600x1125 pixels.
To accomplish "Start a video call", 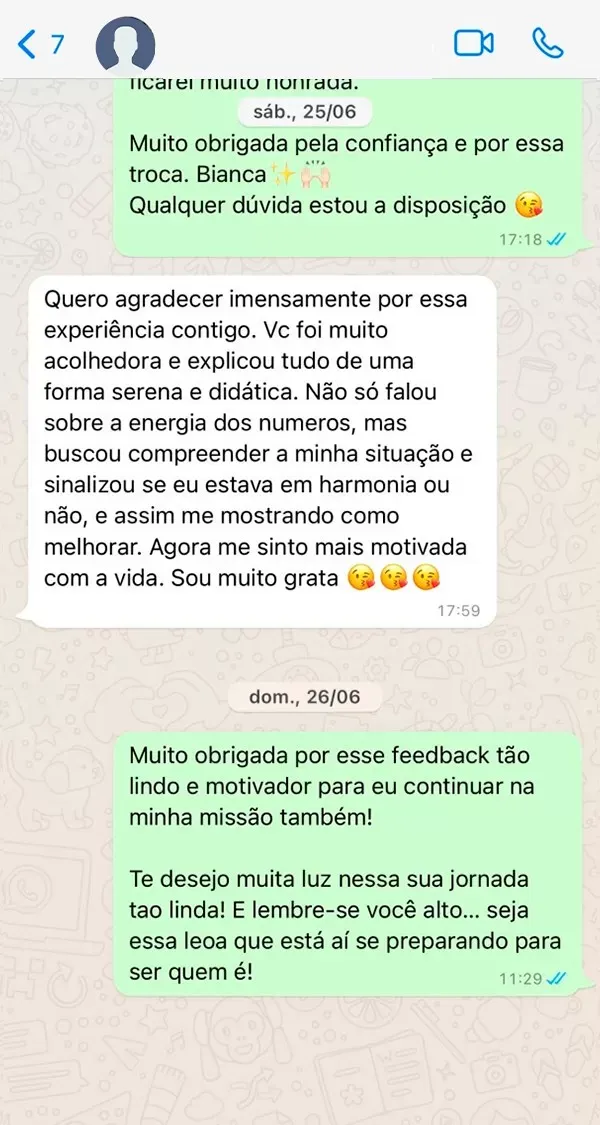I will pos(474,43).
